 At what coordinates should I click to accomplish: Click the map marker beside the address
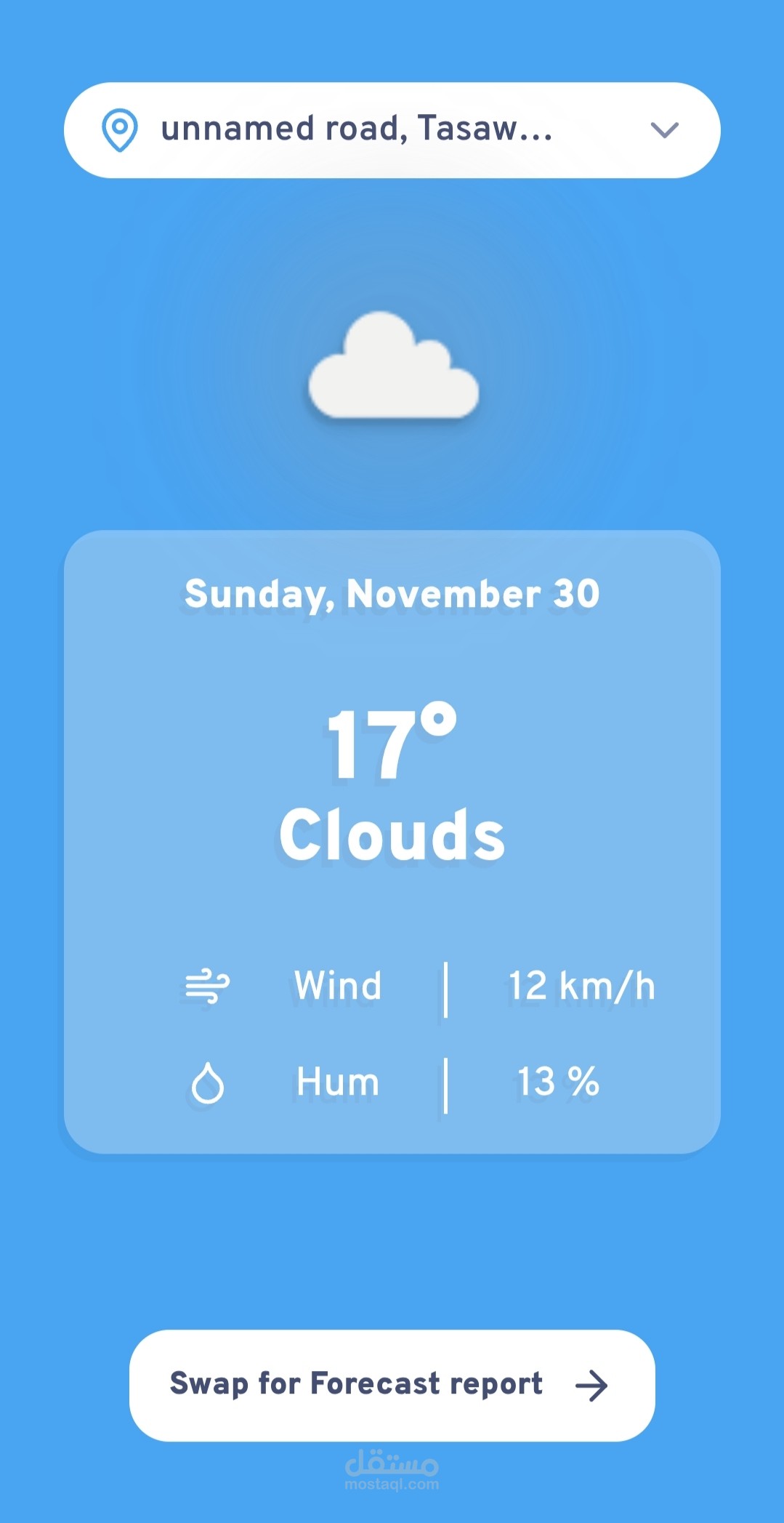[x=118, y=130]
